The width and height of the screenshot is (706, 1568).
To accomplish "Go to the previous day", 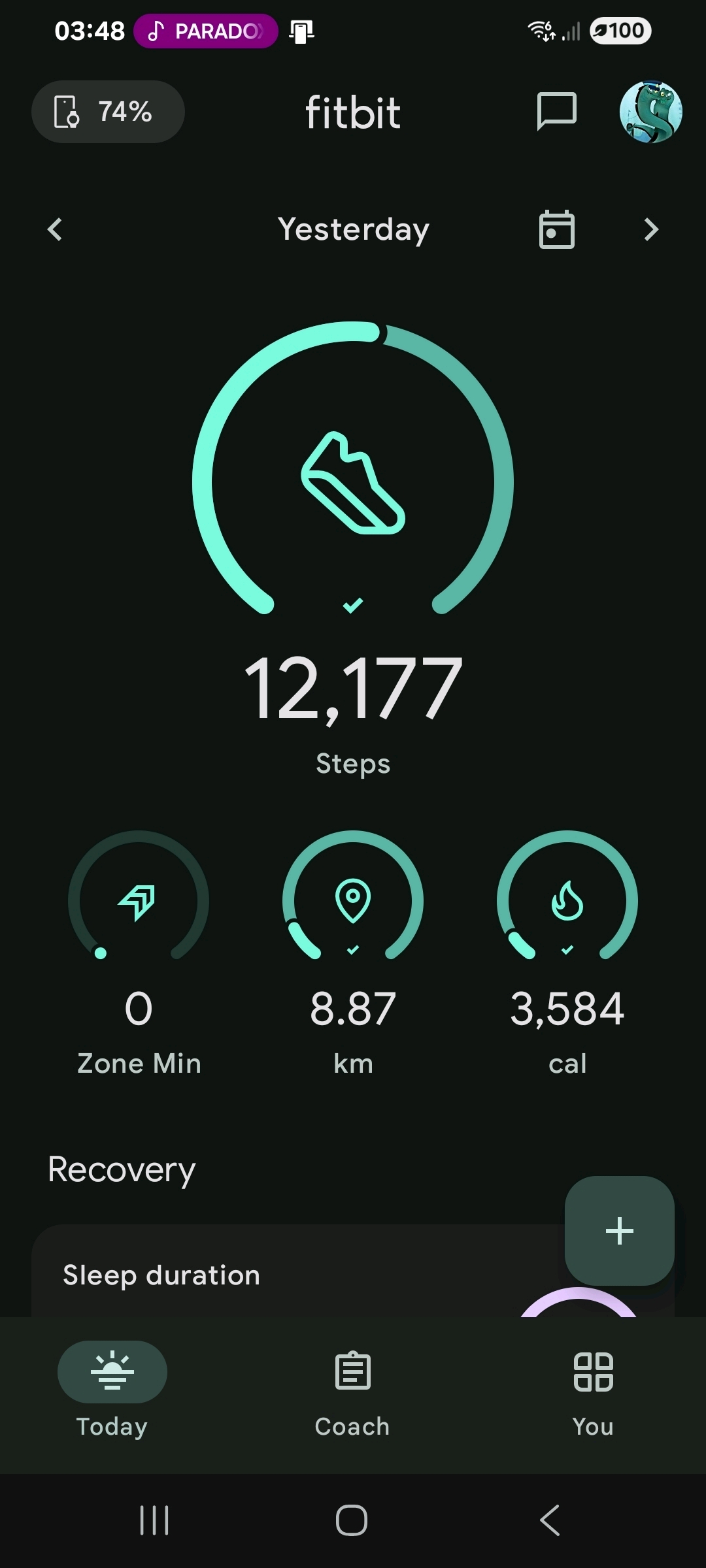I will (56, 229).
